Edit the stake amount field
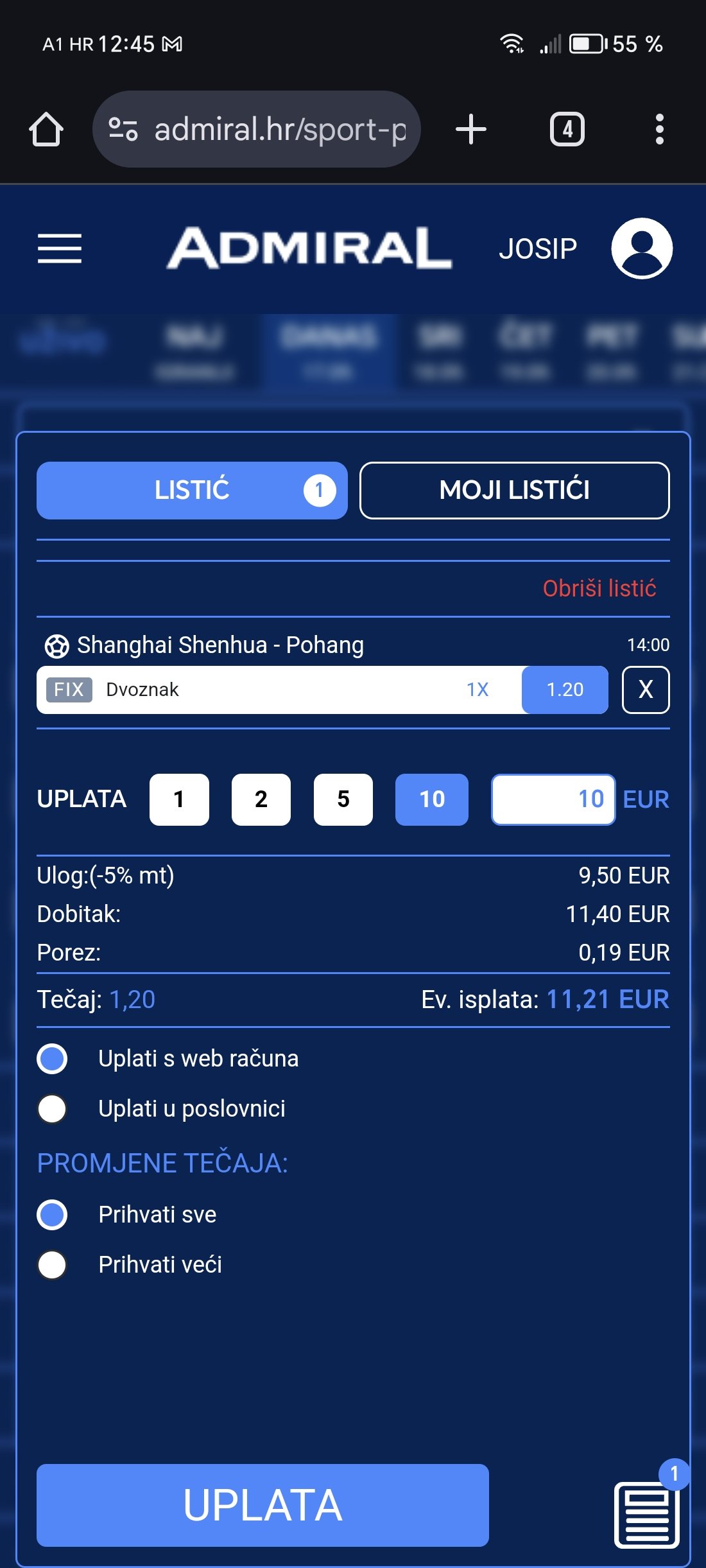The width and height of the screenshot is (706, 1568). point(553,799)
